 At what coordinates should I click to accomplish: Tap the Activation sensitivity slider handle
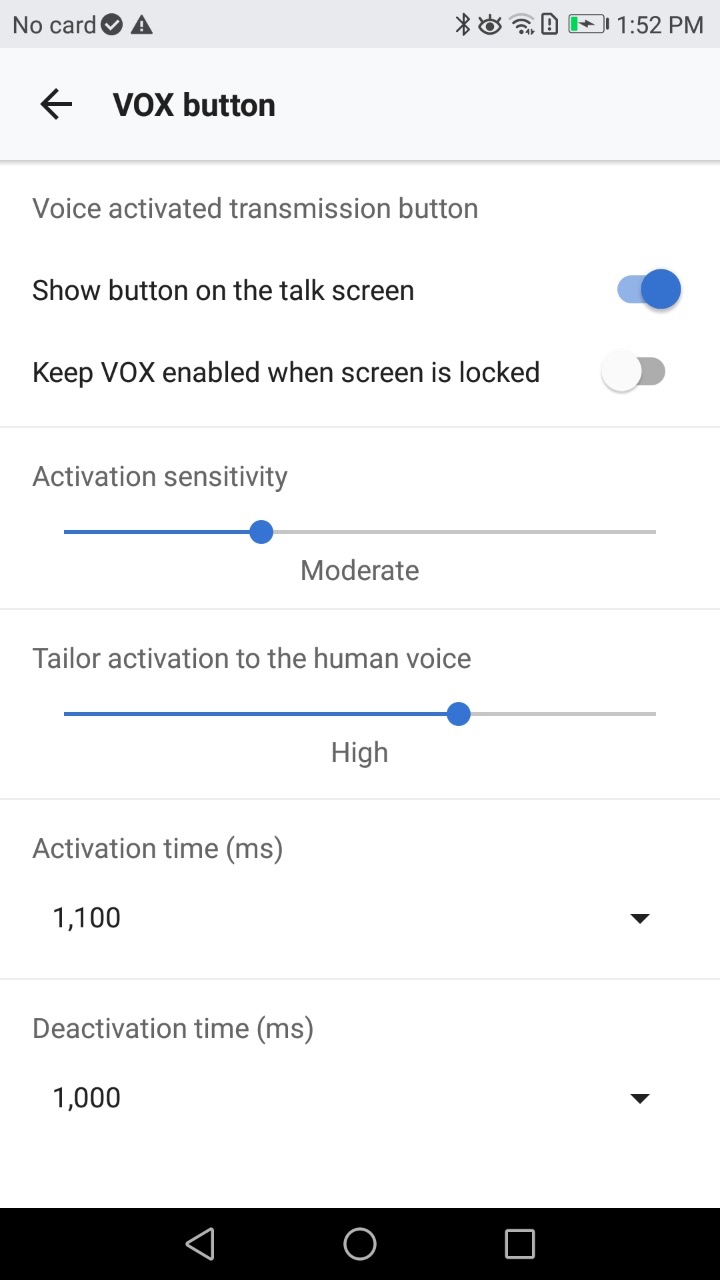point(261,532)
